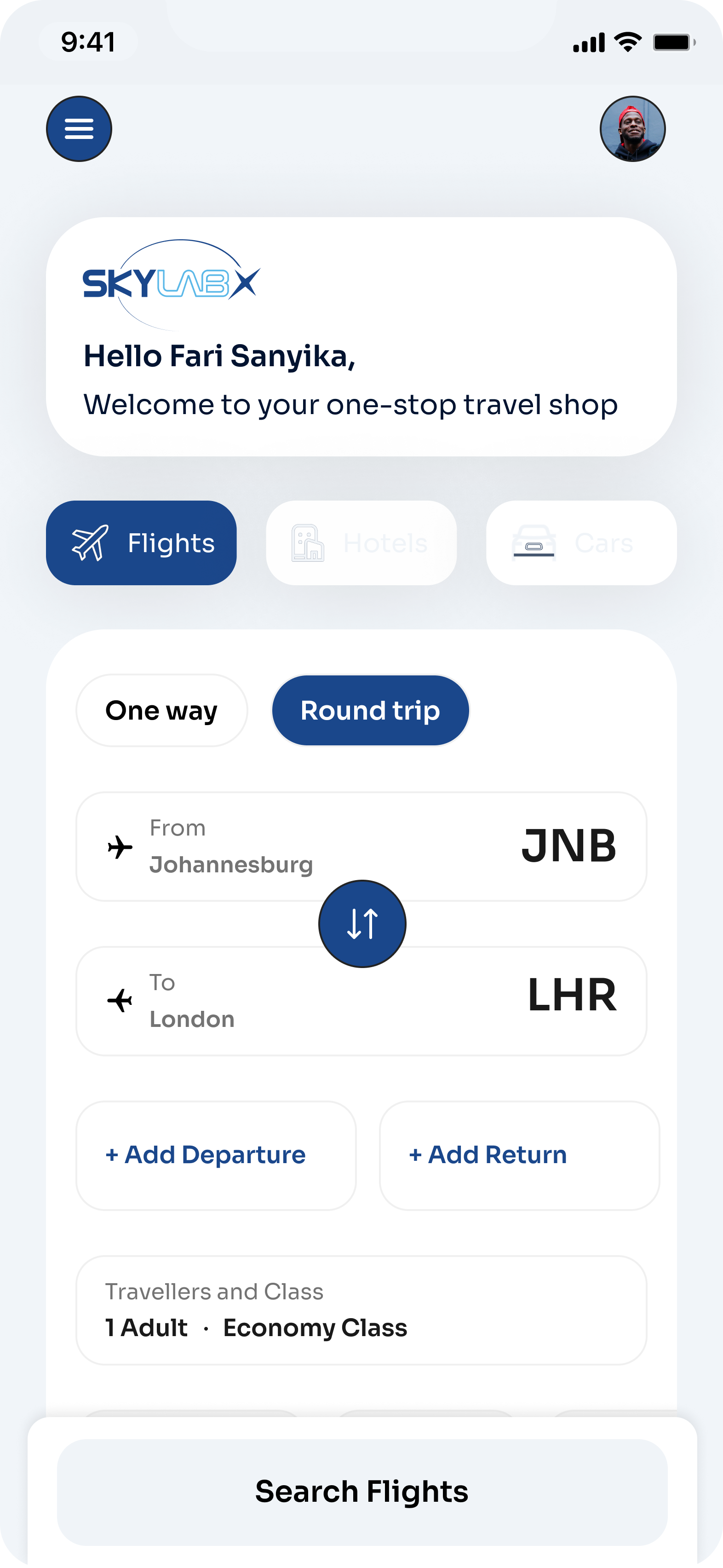This screenshot has width=723, height=1568.
Task: Swap origin and destination airports
Action: tap(362, 923)
